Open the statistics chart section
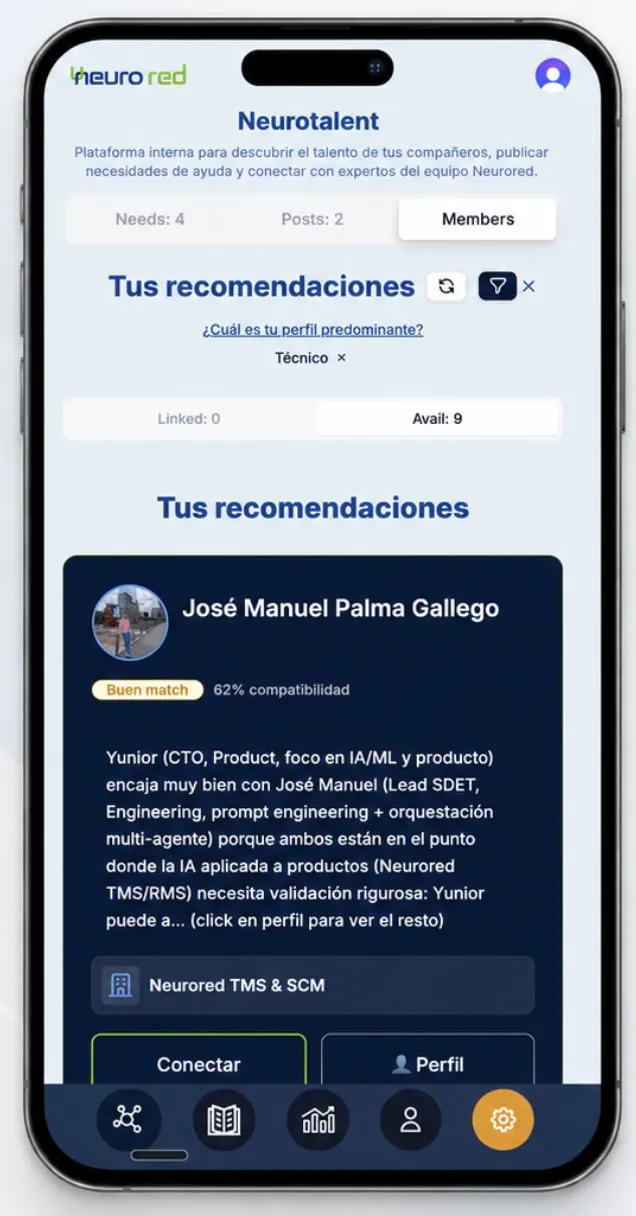Viewport: 636px width, 1216px height. [318, 1120]
